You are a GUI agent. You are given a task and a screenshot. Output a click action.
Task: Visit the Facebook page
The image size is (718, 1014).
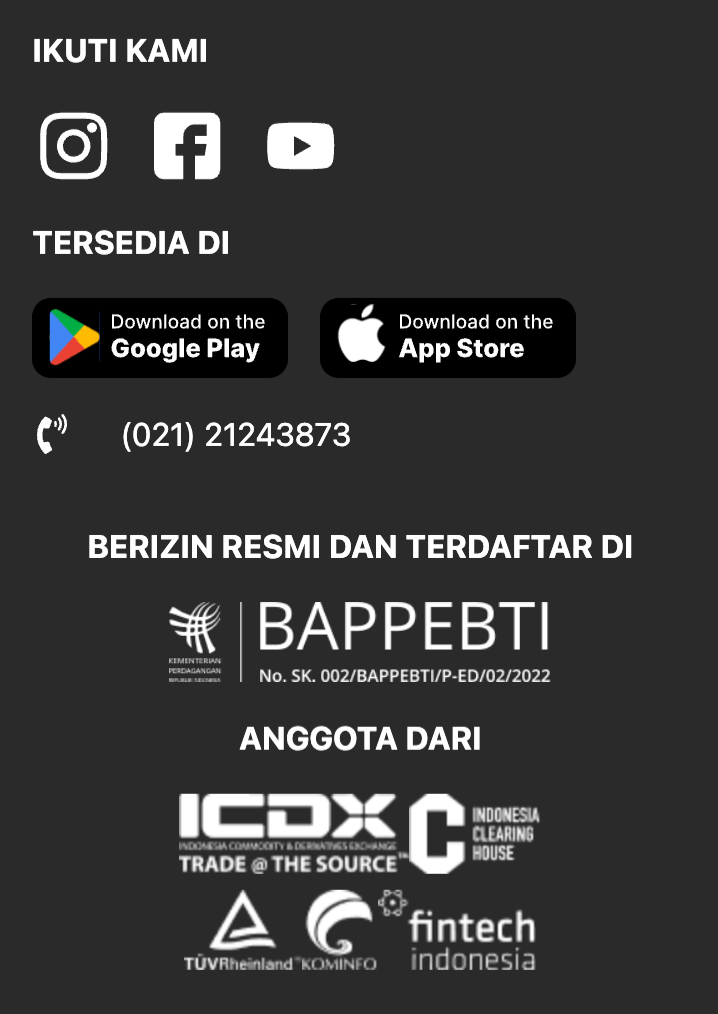(187, 146)
